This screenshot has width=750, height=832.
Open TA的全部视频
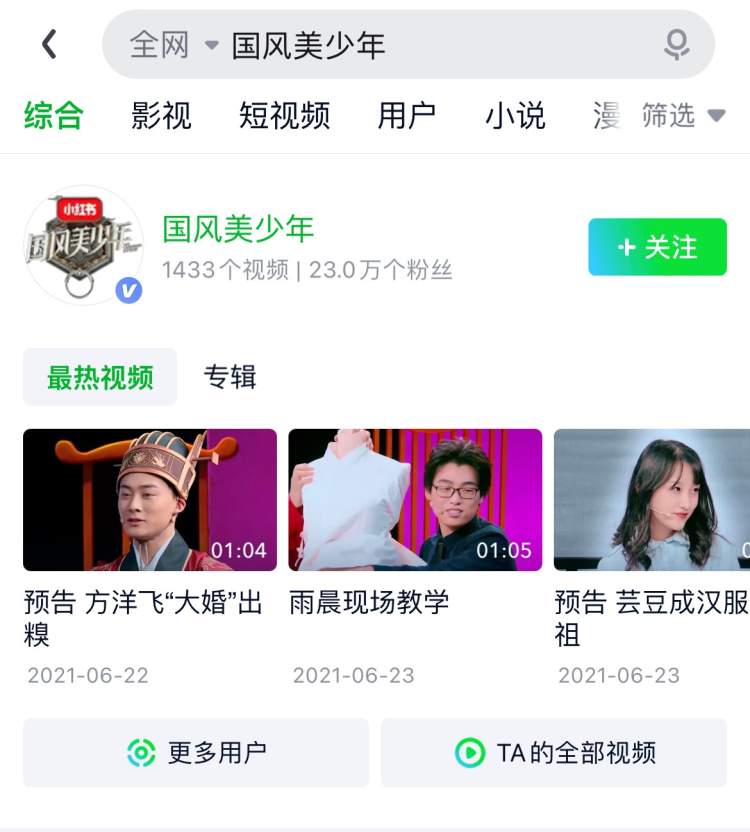[x=554, y=752]
